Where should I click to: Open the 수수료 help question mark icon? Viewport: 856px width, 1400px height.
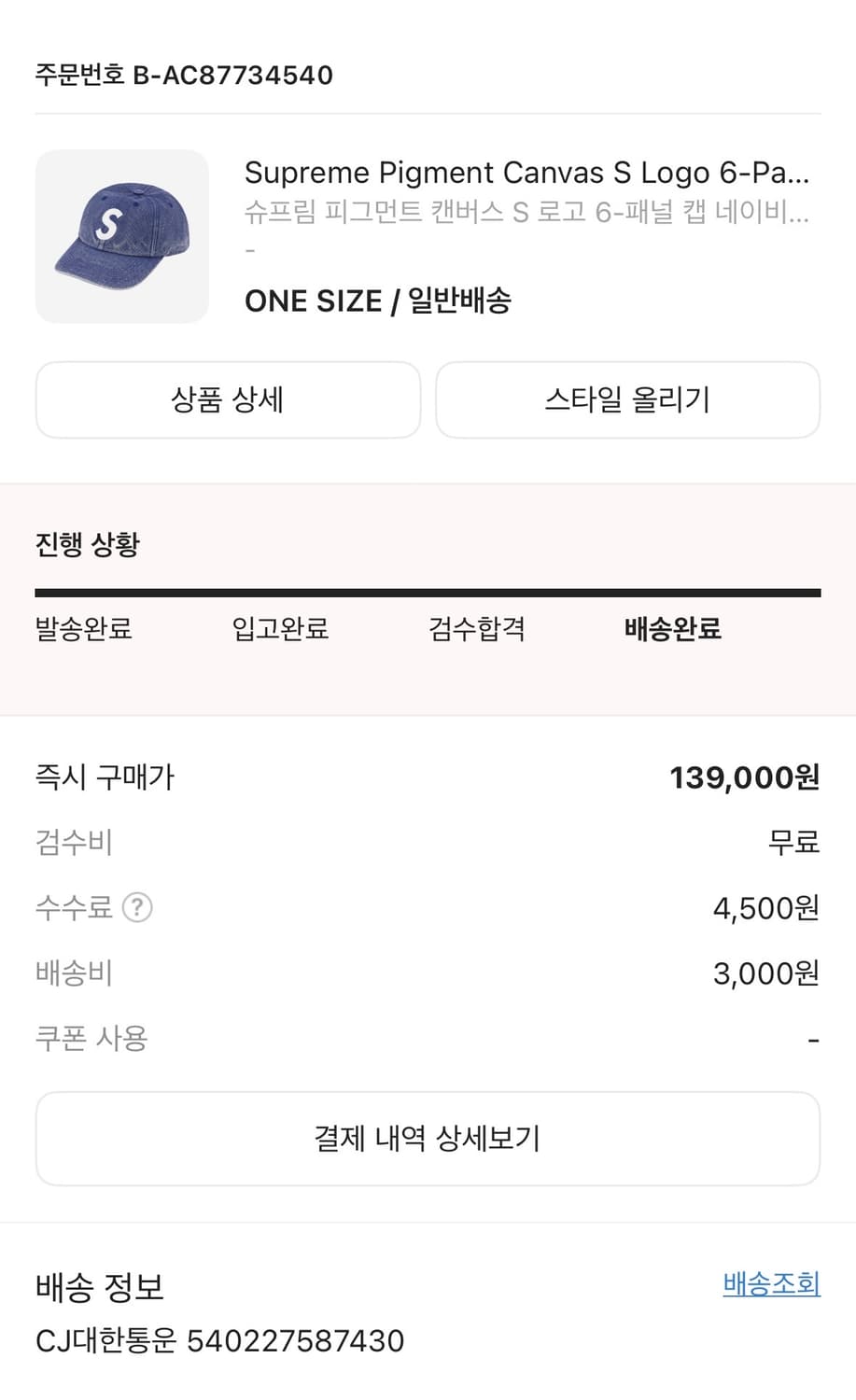pos(136,907)
